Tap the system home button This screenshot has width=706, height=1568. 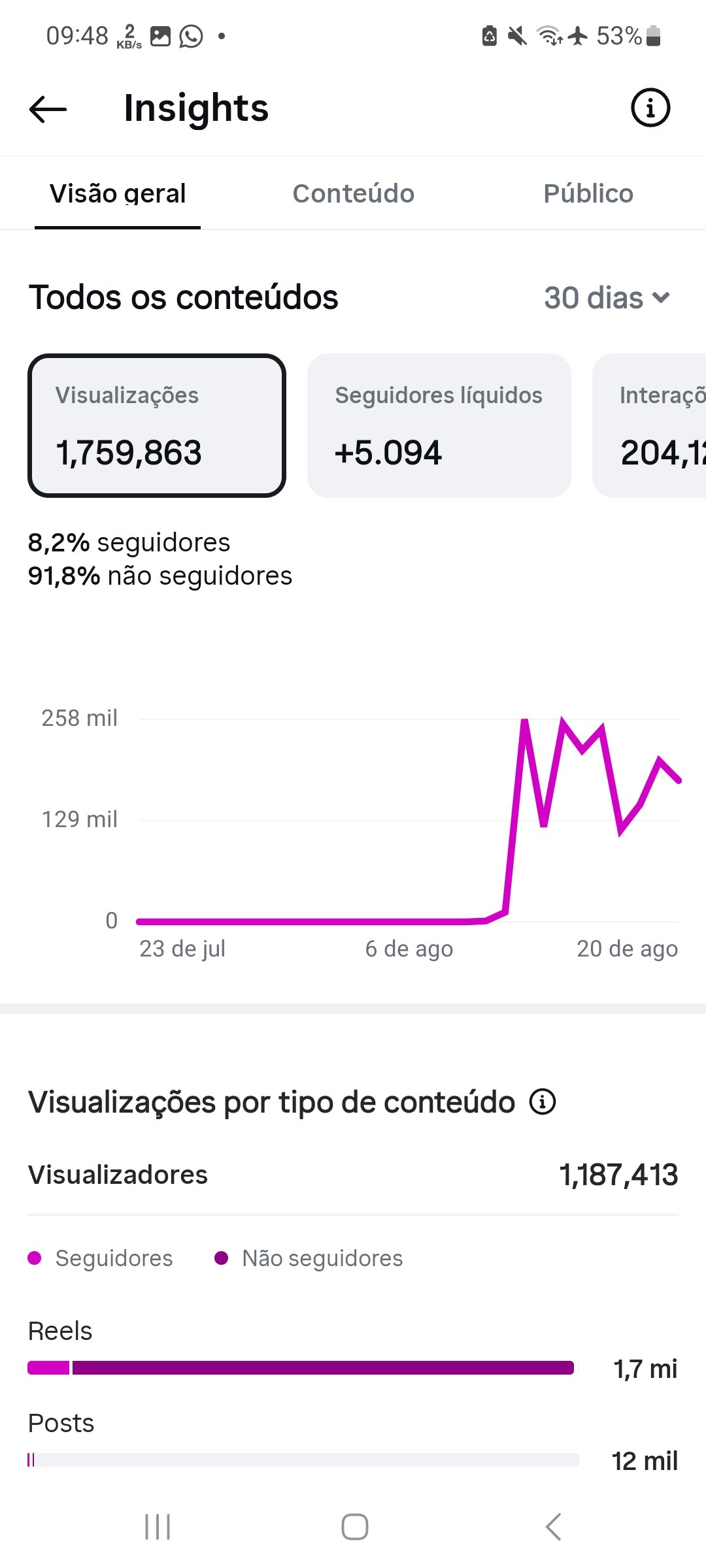click(355, 1527)
